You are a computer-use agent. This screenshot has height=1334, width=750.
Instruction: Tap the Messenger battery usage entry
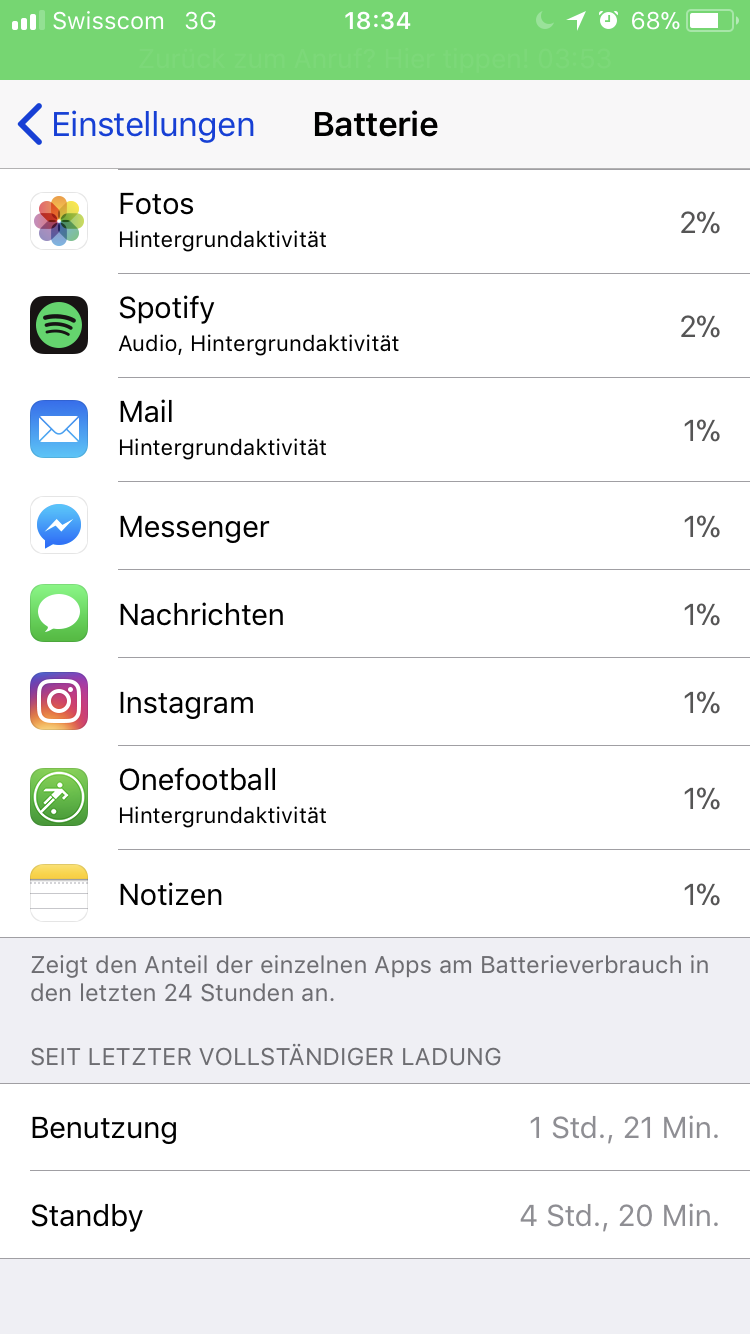click(x=375, y=526)
